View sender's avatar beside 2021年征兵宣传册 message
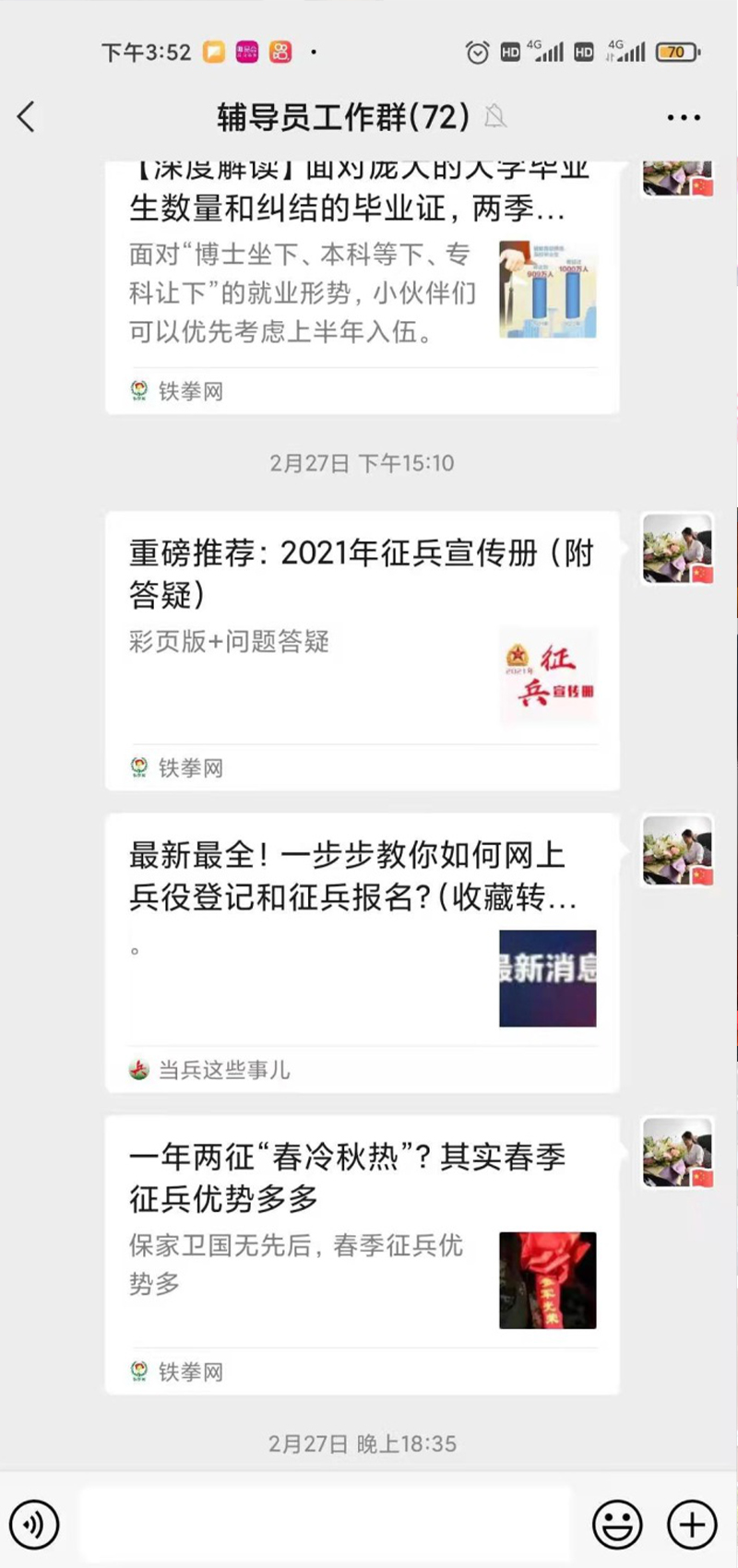The height and width of the screenshot is (1568, 738). click(678, 550)
